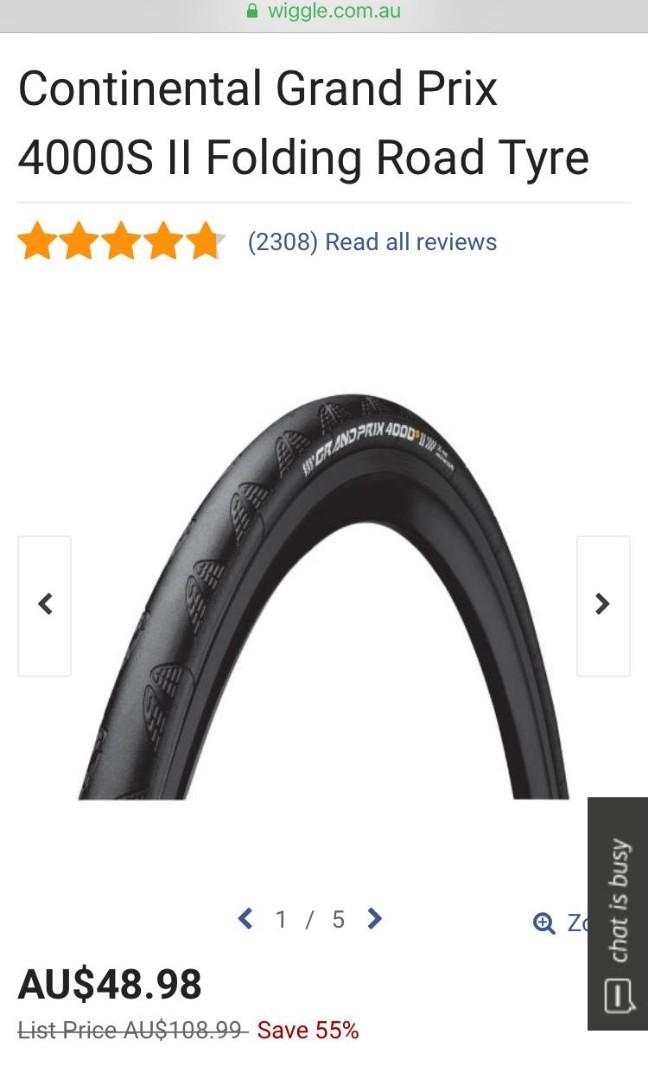This screenshot has width=648, height=1080.
Task: Open the chat is busy tab
Action: coord(618,913)
